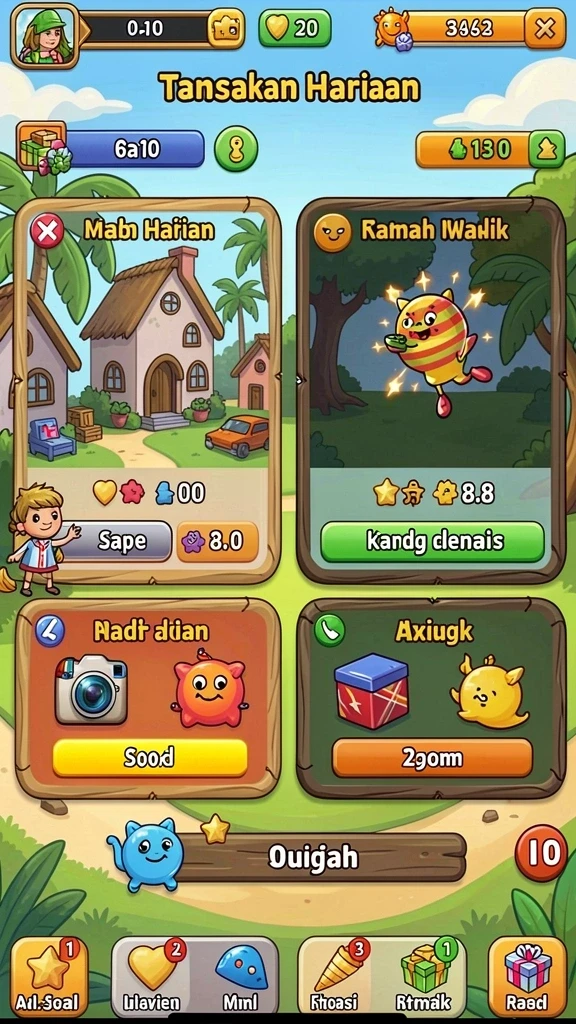The height and width of the screenshot is (1024, 576).
Task: Tap the green add button next to 130
Action: (547, 150)
